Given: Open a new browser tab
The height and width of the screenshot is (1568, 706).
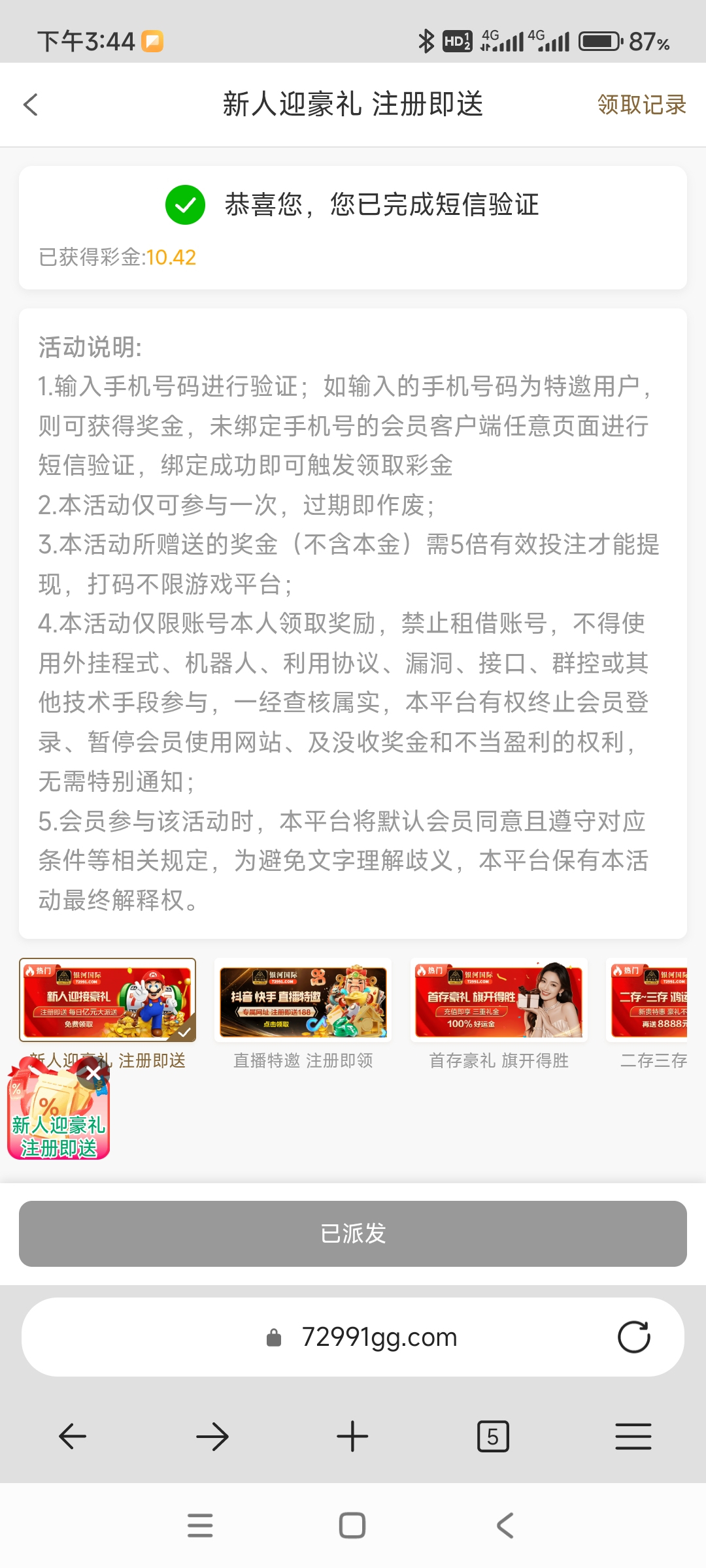Looking at the screenshot, I should tap(352, 1437).
